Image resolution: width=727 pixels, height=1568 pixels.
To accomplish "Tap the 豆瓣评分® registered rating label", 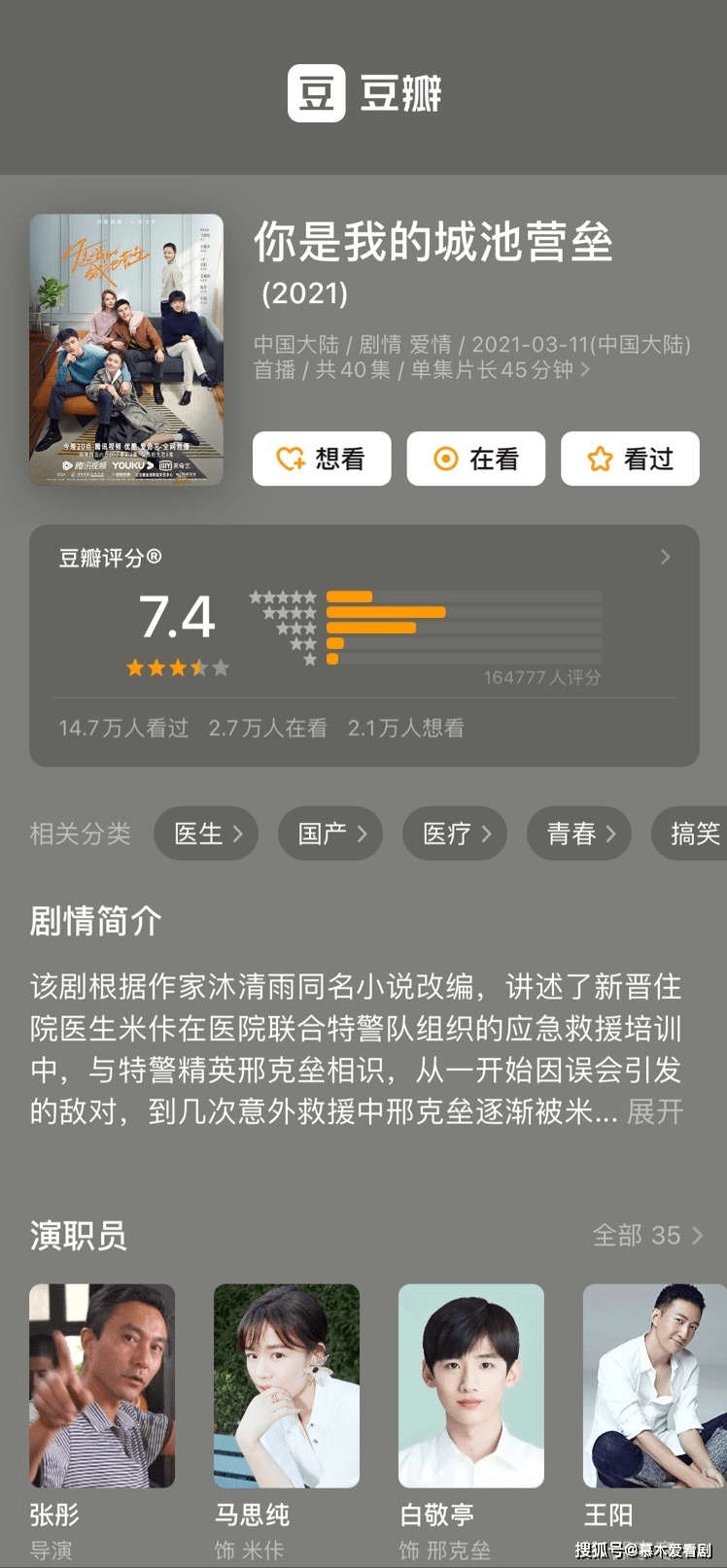I will point(112,559).
